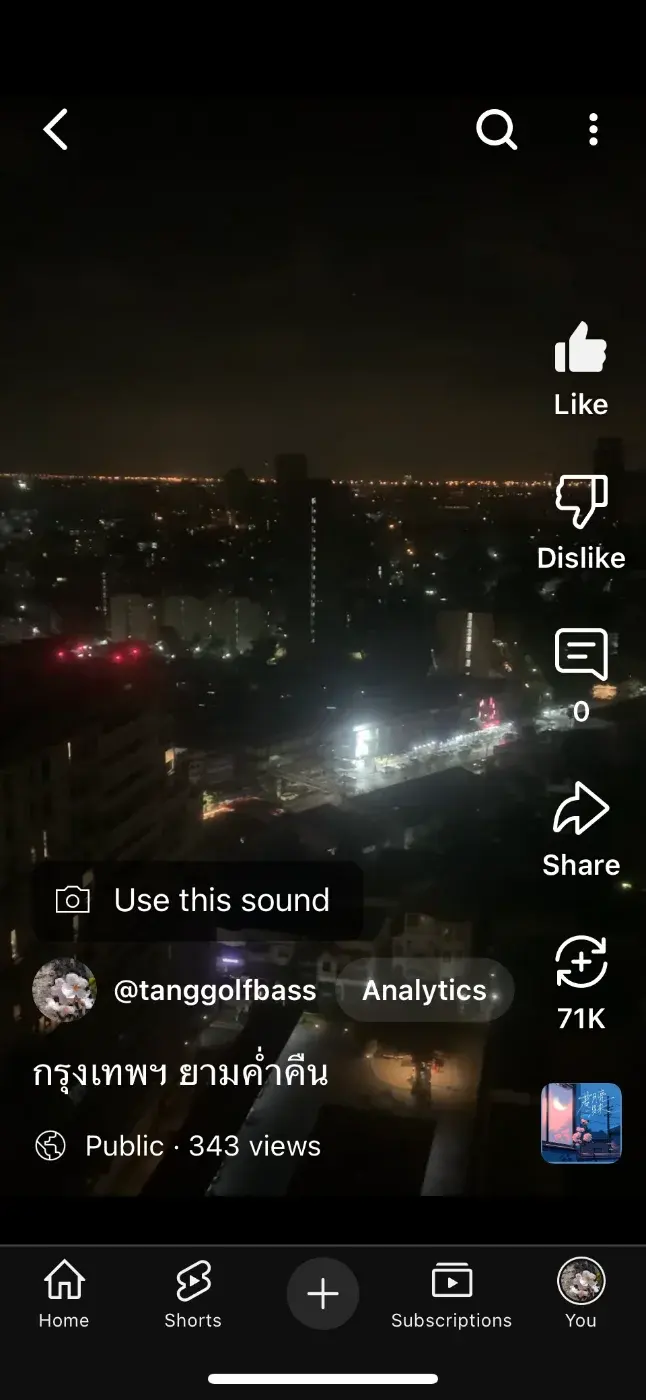Image resolution: width=646 pixels, height=1400 pixels.
Task: Go back using the arrow
Action: pyautogui.click(x=56, y=129)
